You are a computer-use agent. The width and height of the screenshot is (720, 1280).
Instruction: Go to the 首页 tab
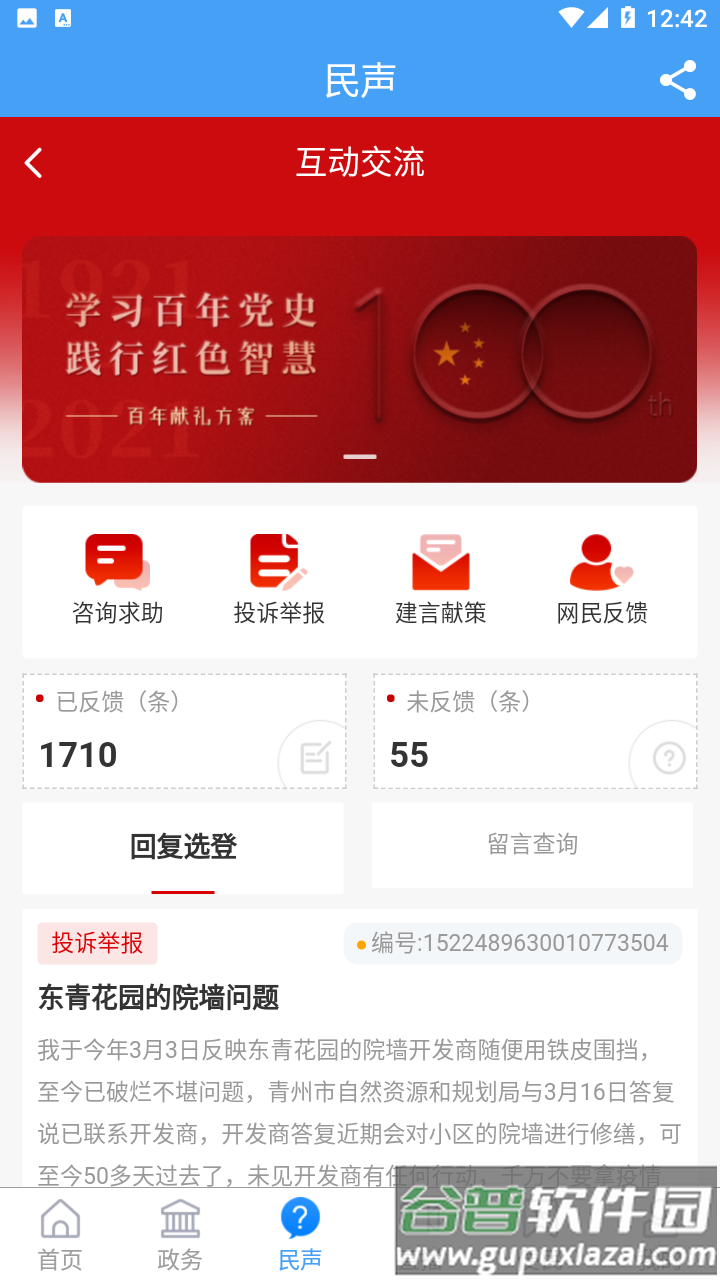click(x=60, y=1235)
